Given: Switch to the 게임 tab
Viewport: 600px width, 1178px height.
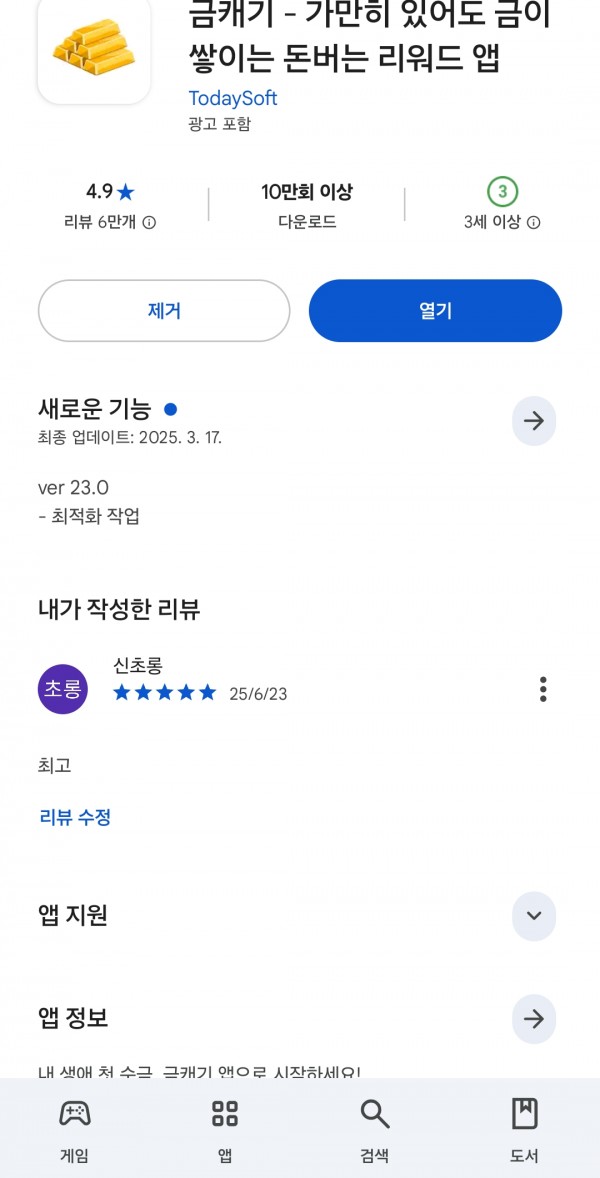Looking at the screenshot, I should 74,1128.
